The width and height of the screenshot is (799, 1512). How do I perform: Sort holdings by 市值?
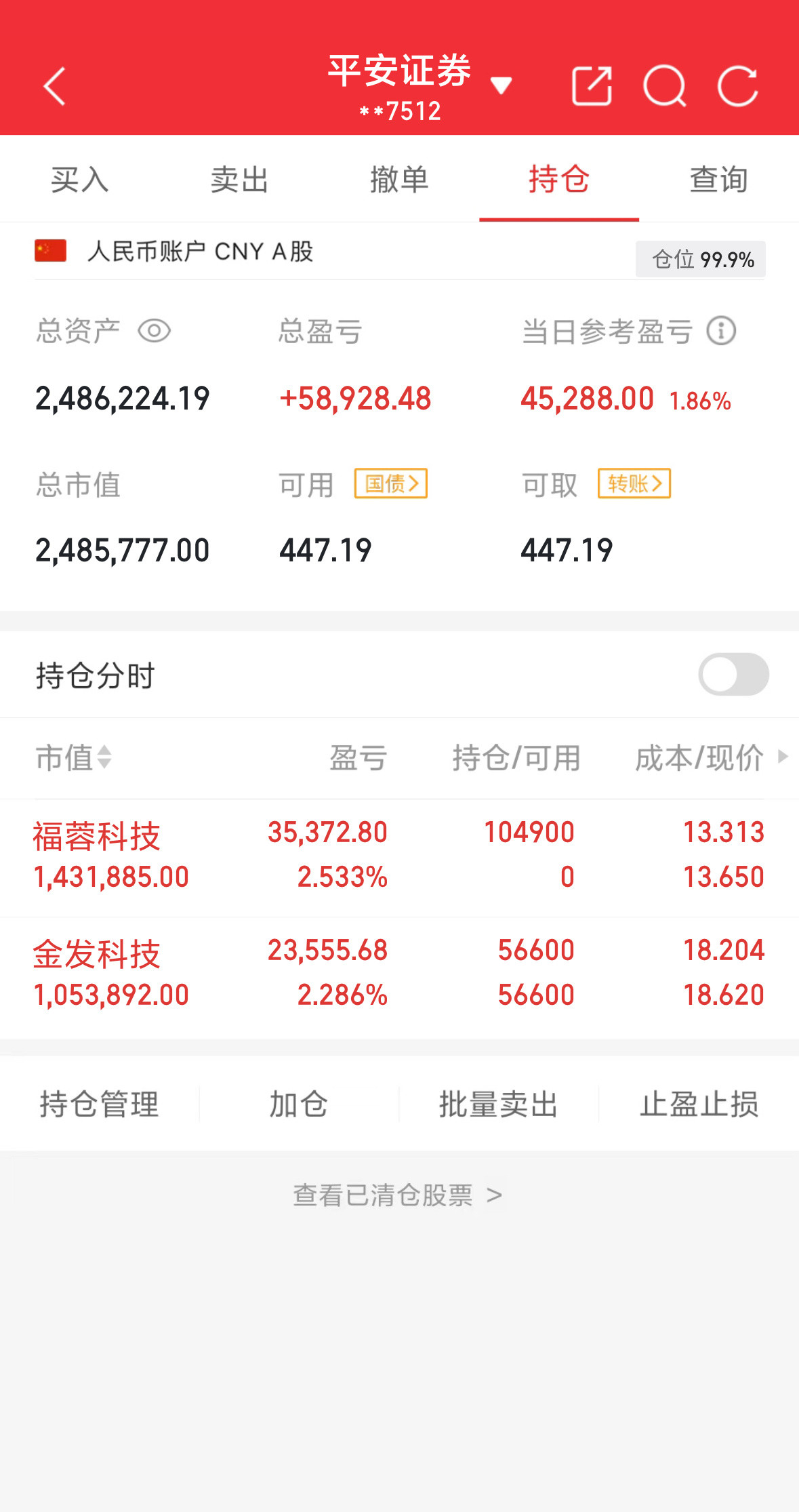pyautogui.click(x=71, y=758)
